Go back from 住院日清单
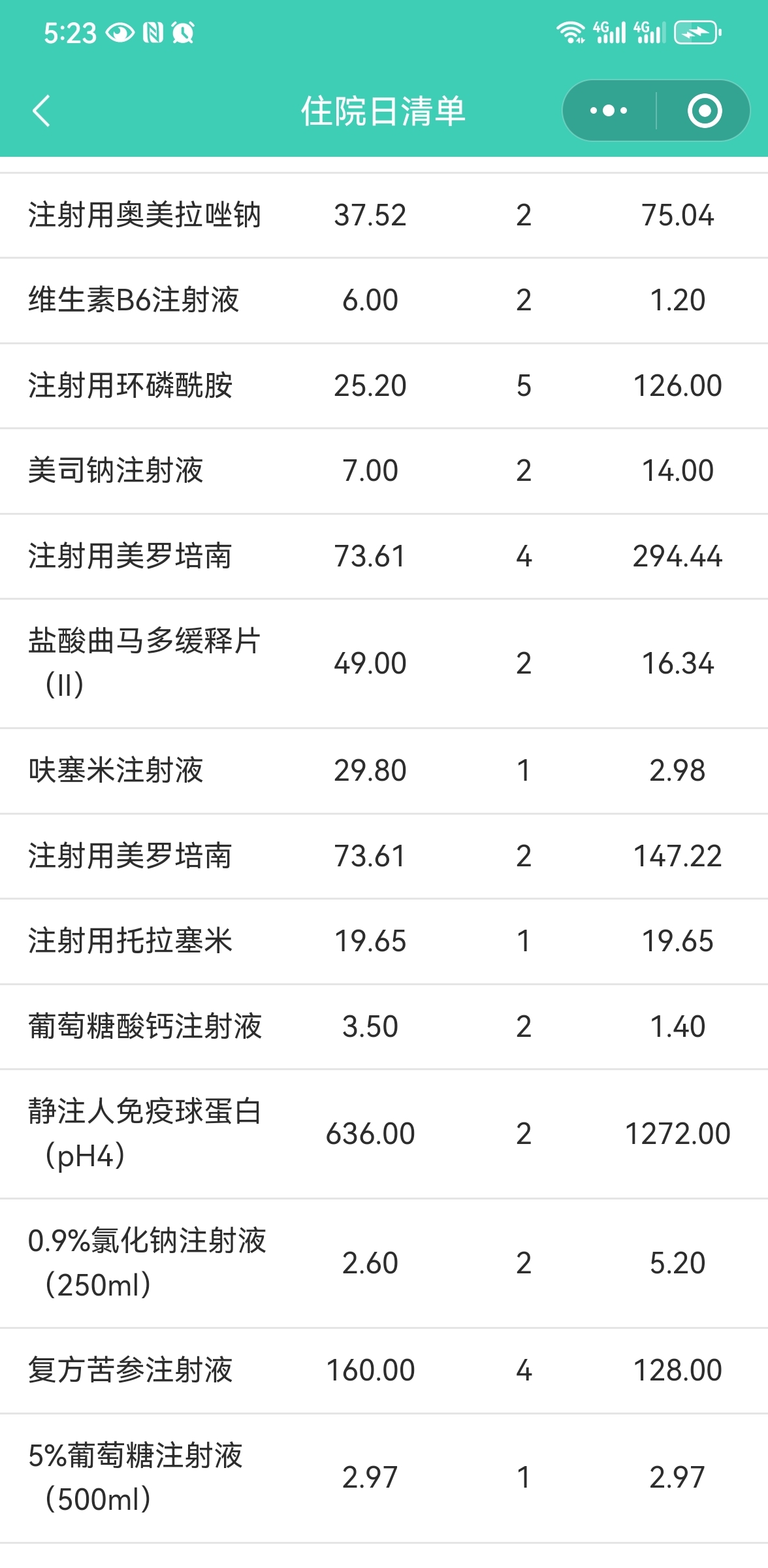Viewport: 768px width, 1568px height. click(x=41, y=110)
